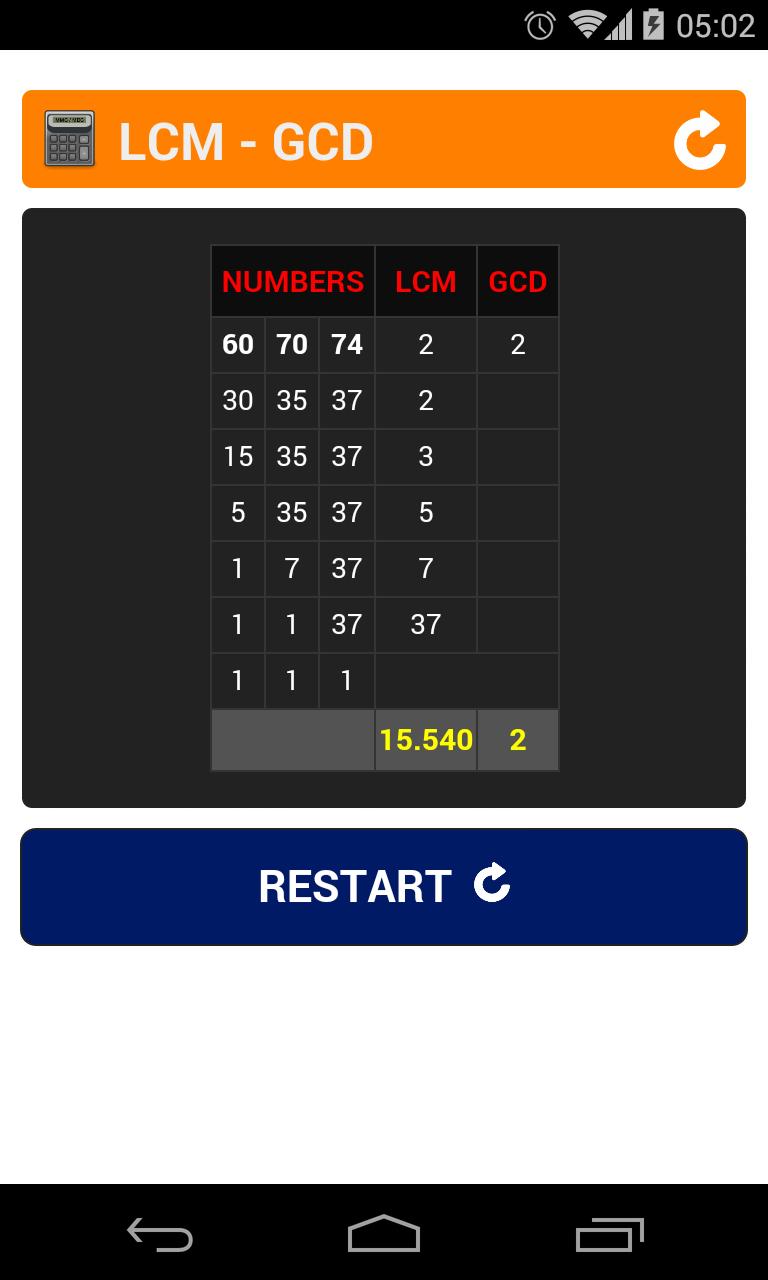Tap the yellow GCD result value 2
This screenshot has height=1280, width=768.
point(517,740)
